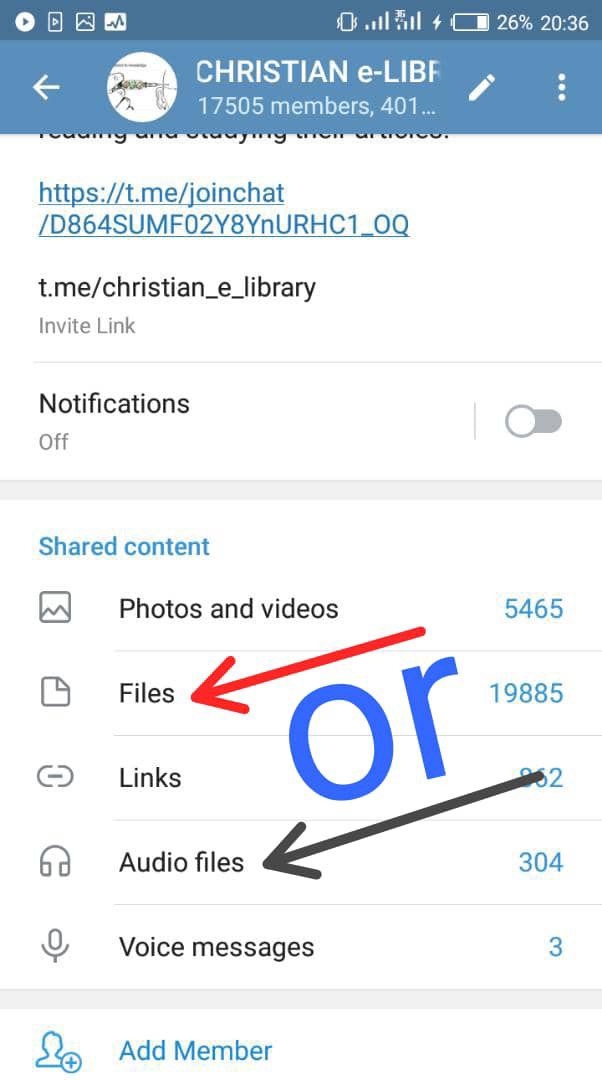Select Add Member
The height and width of the screenshot is (1080, 602).
click(195, 1051)
